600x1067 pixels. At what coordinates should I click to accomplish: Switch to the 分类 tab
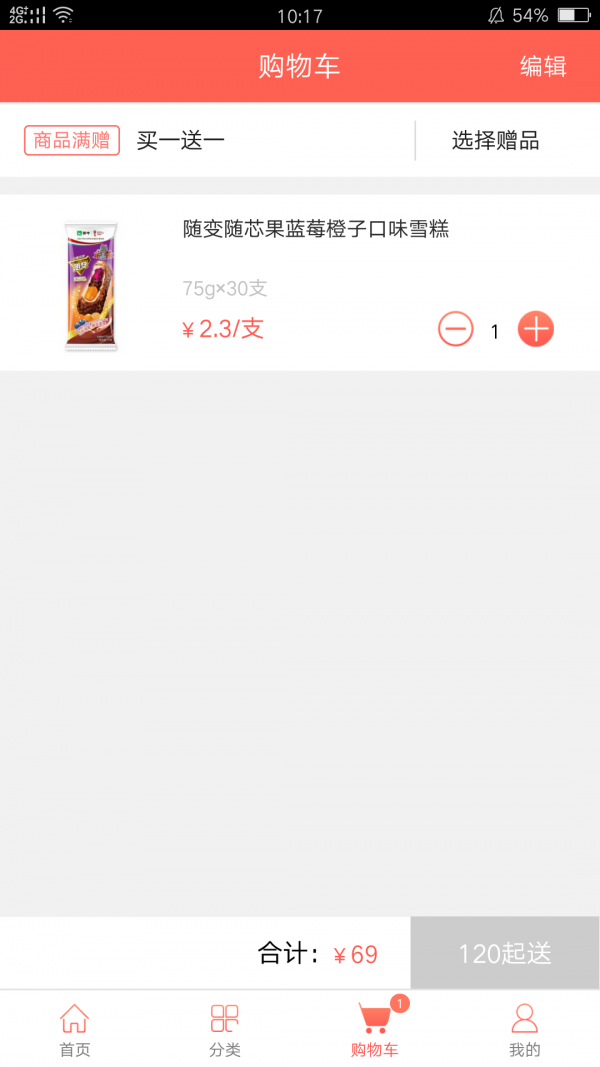[x=225, y=1030]
